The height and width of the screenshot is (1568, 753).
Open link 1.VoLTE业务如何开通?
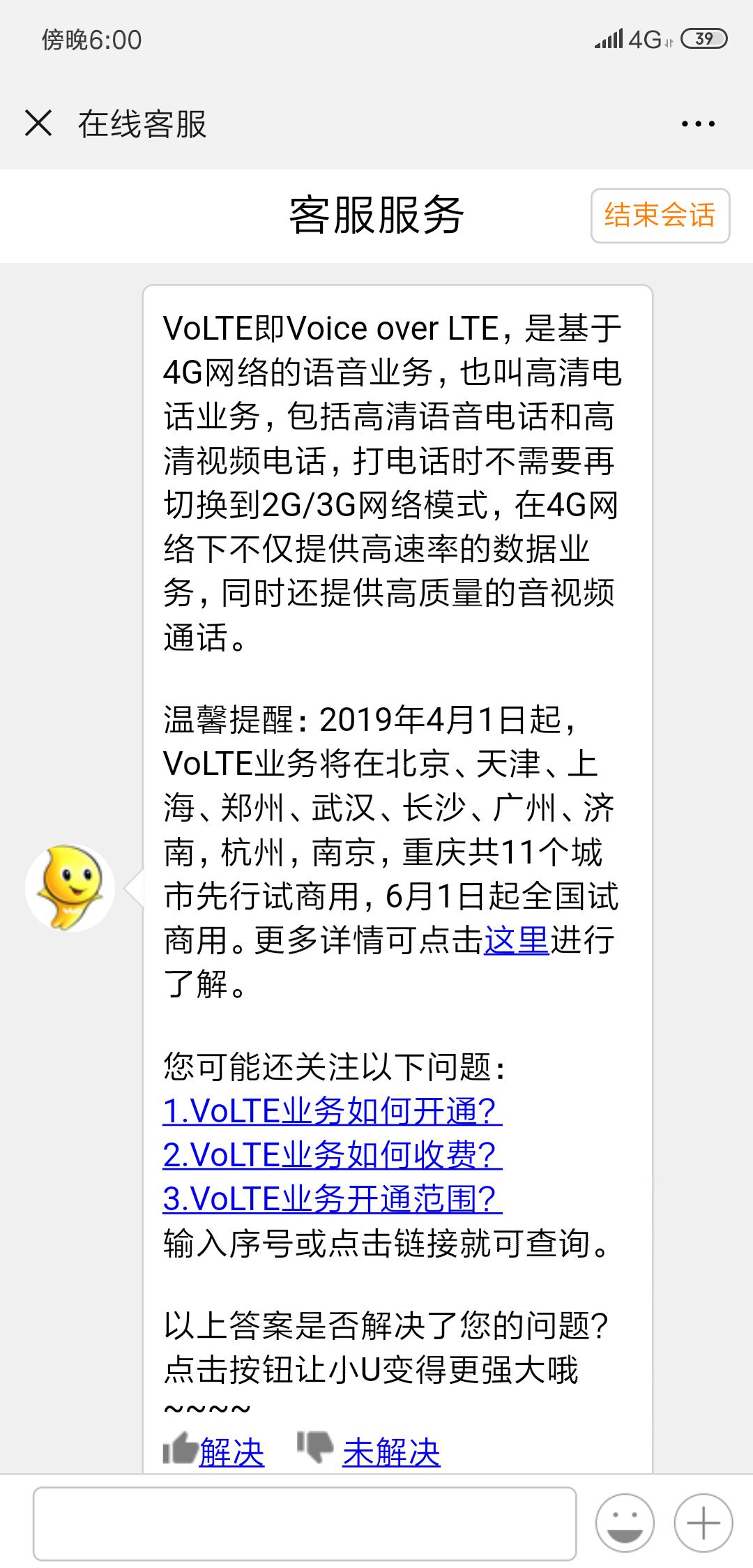click(330, 1109)
